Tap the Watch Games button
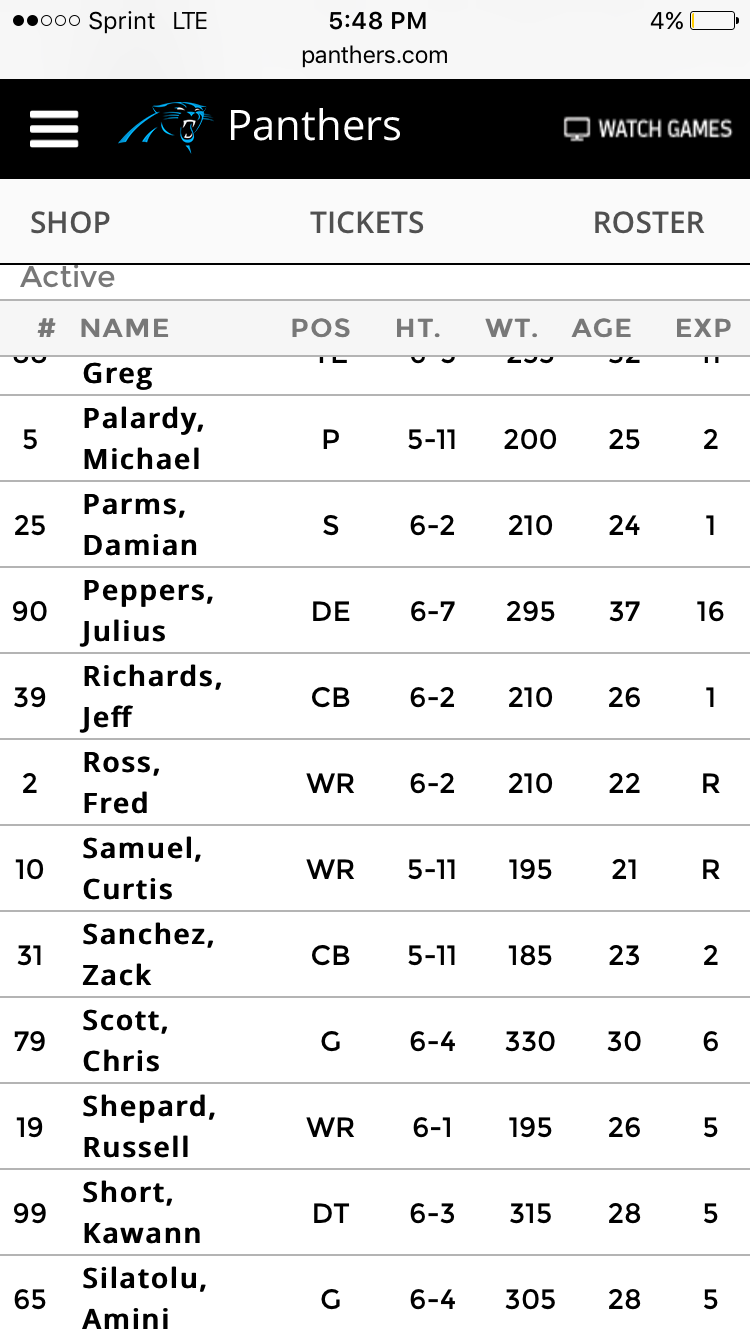Viewport: 750px width, 1334px height. click(648, 129)
